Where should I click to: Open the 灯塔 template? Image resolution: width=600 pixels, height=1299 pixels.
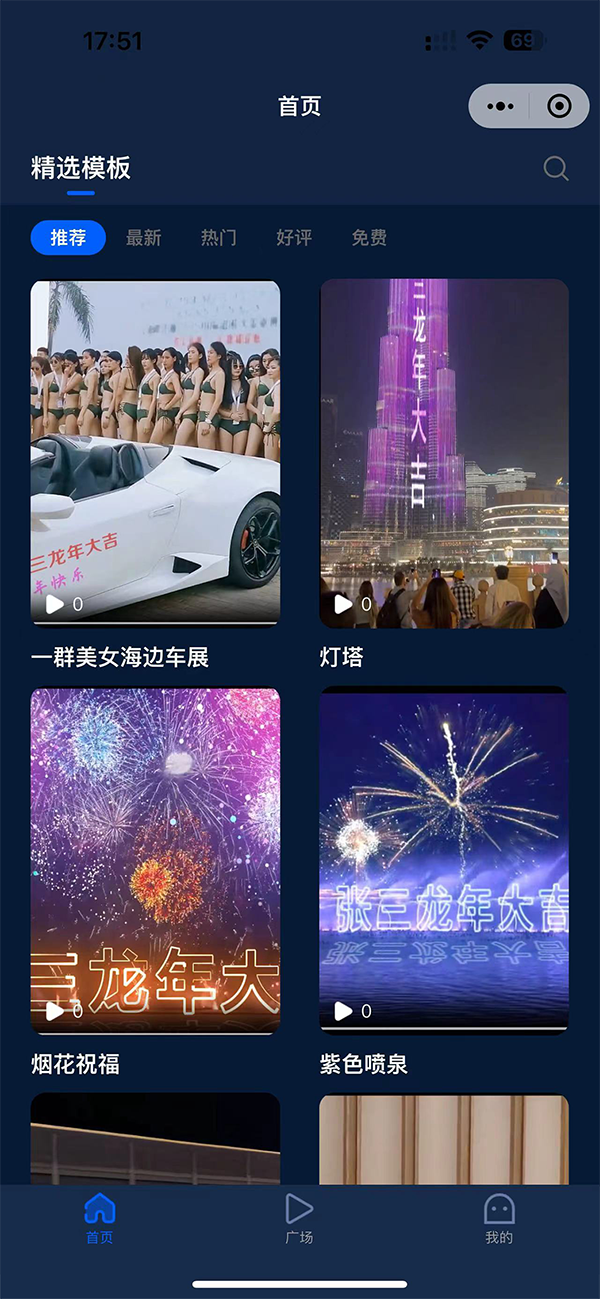tap(444, 452)
